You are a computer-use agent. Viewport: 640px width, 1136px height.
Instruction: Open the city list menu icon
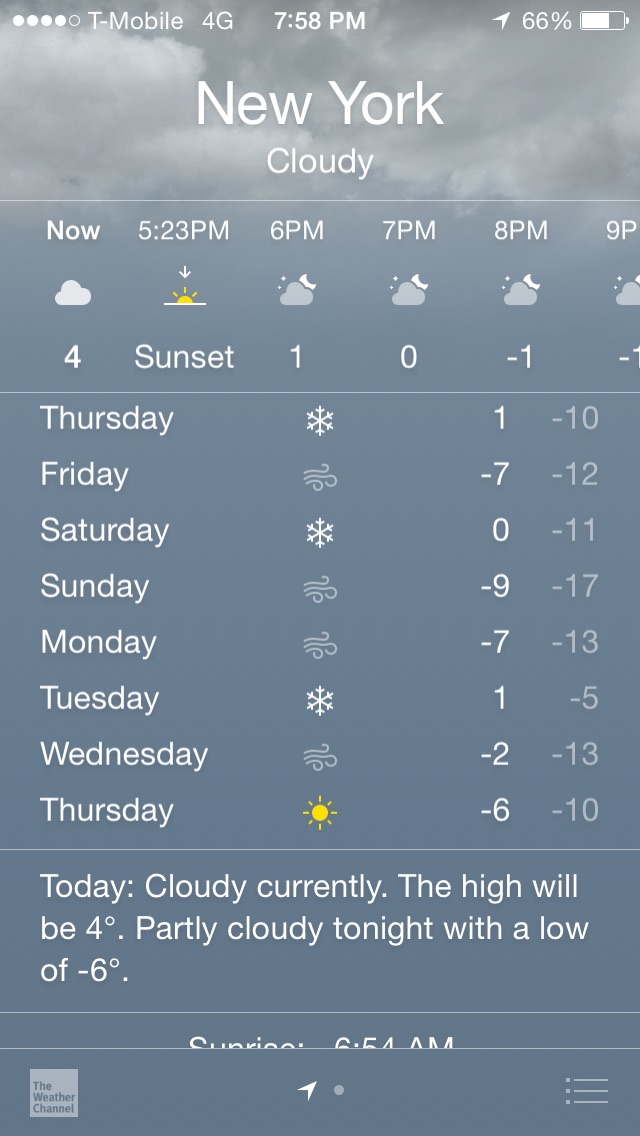(x=586, y=1090)
